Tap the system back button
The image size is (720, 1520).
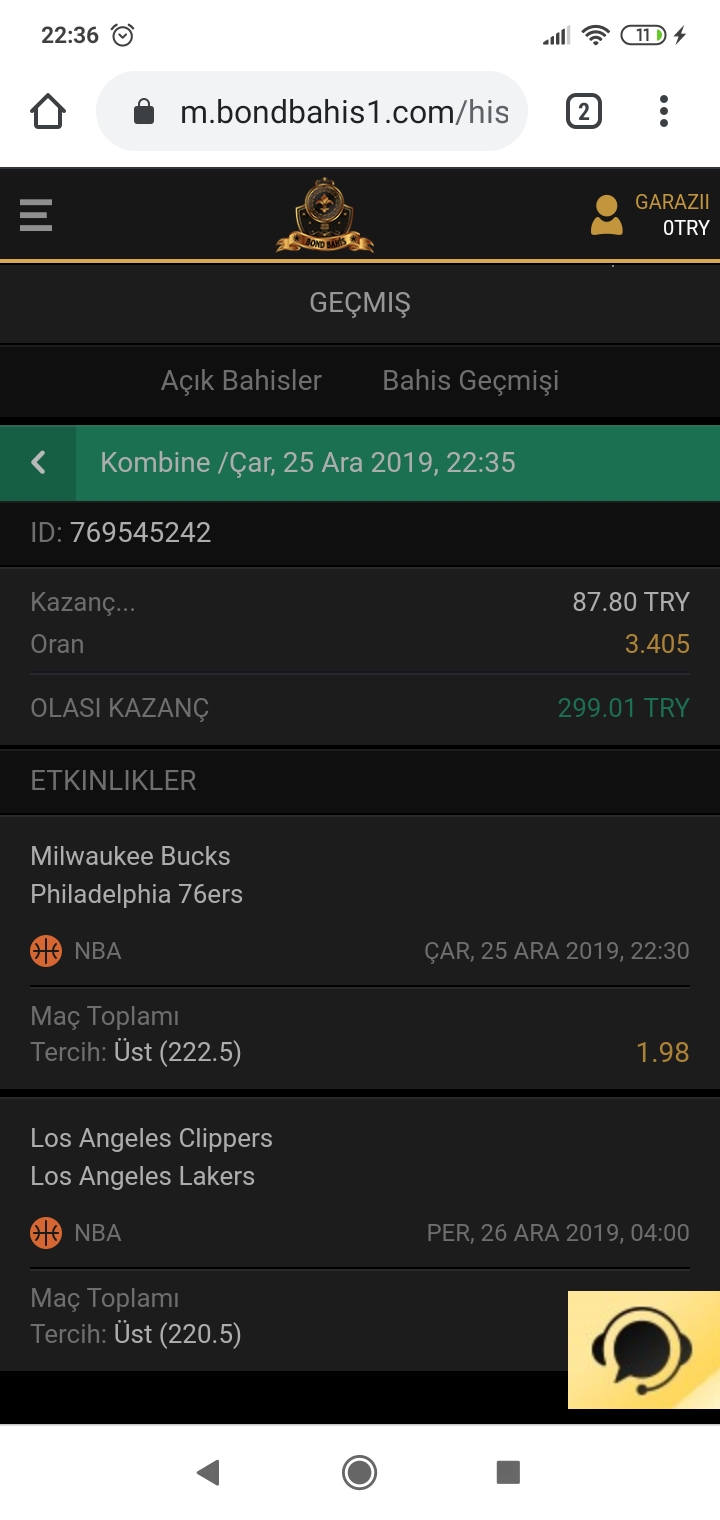point(208,1471)
